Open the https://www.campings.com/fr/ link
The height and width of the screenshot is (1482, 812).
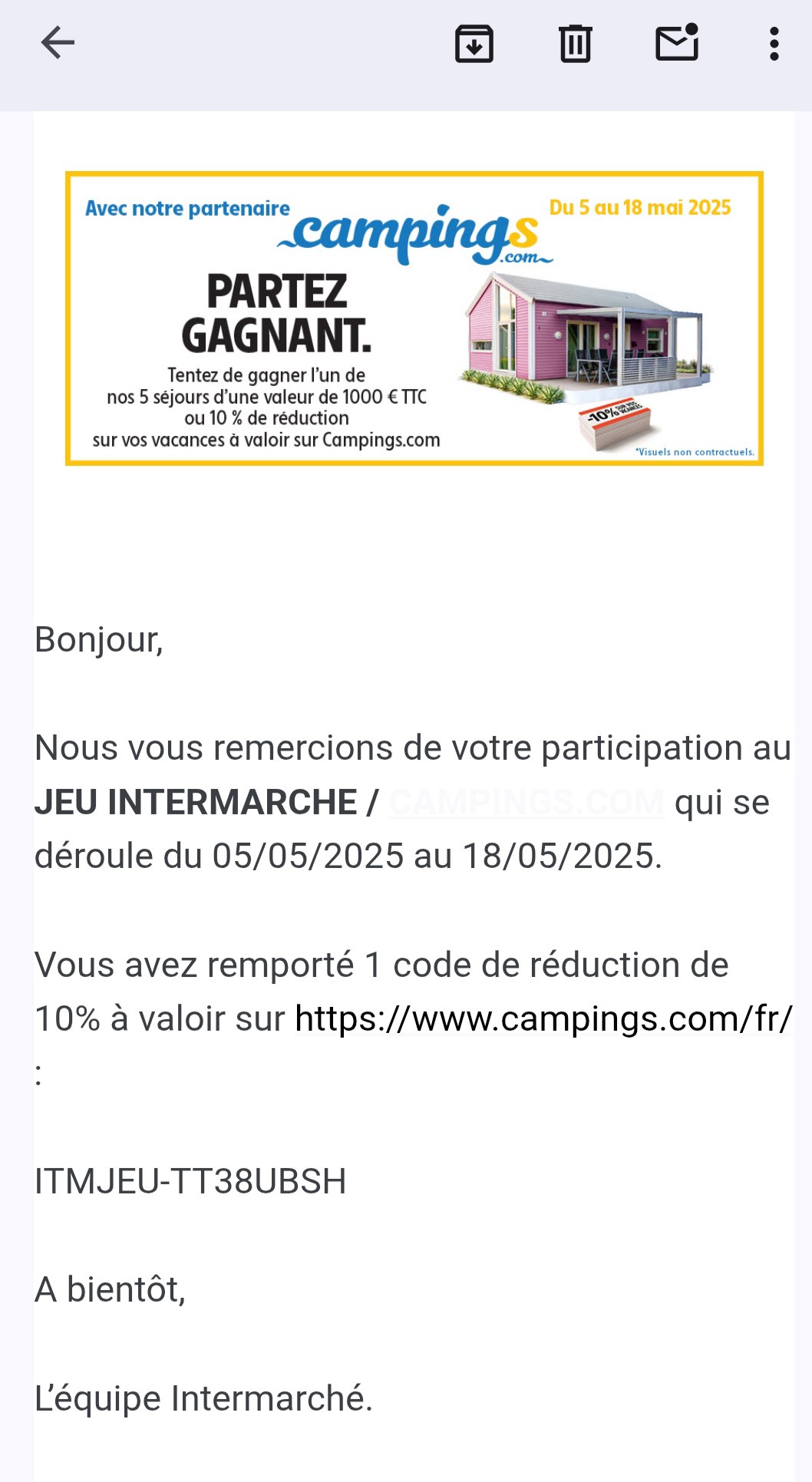[x=543, y=1019]
